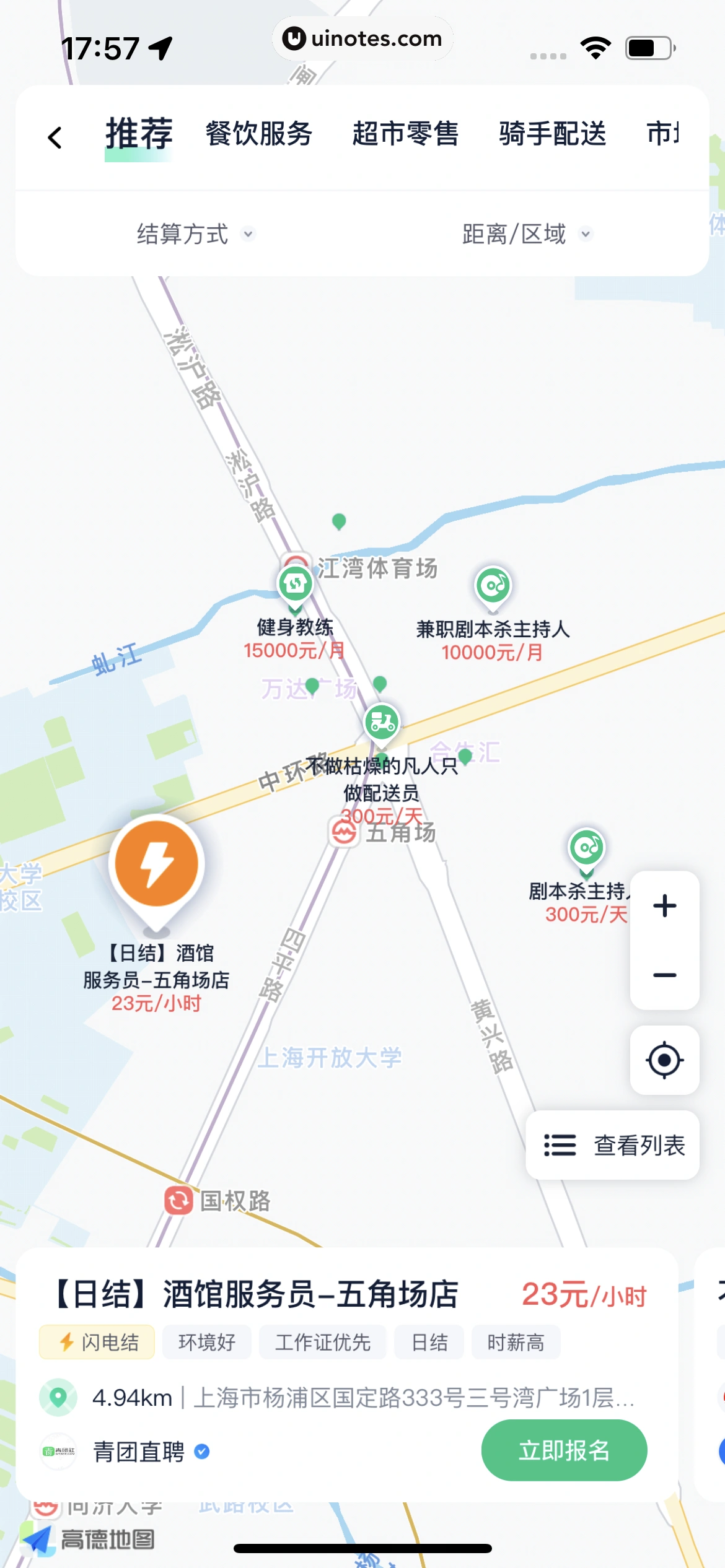This screenshot has width=725, height=1568.
Task: Go back with the left chevron arrow
Action: coord(55,137)
